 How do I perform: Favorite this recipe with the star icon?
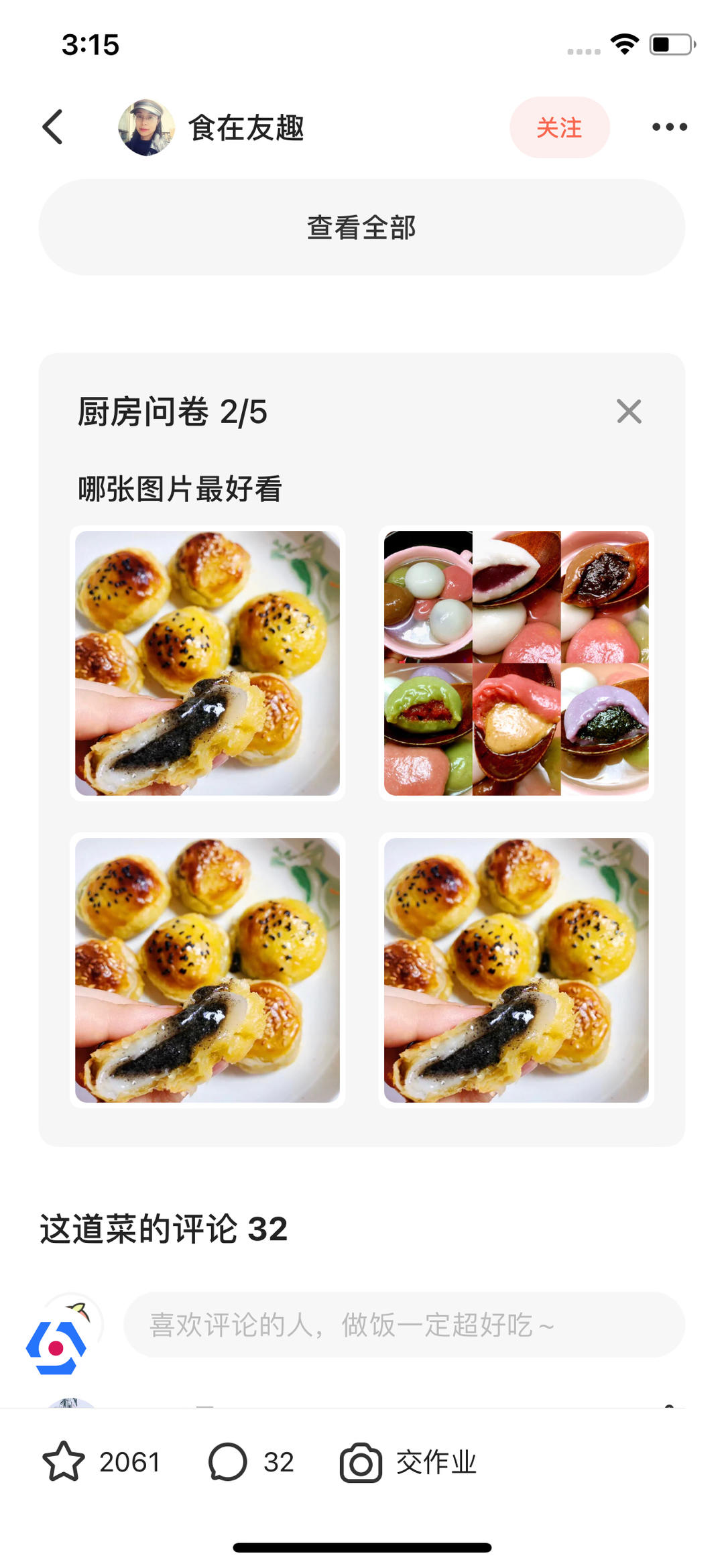pyautogui.click(x=64, y=1461)
